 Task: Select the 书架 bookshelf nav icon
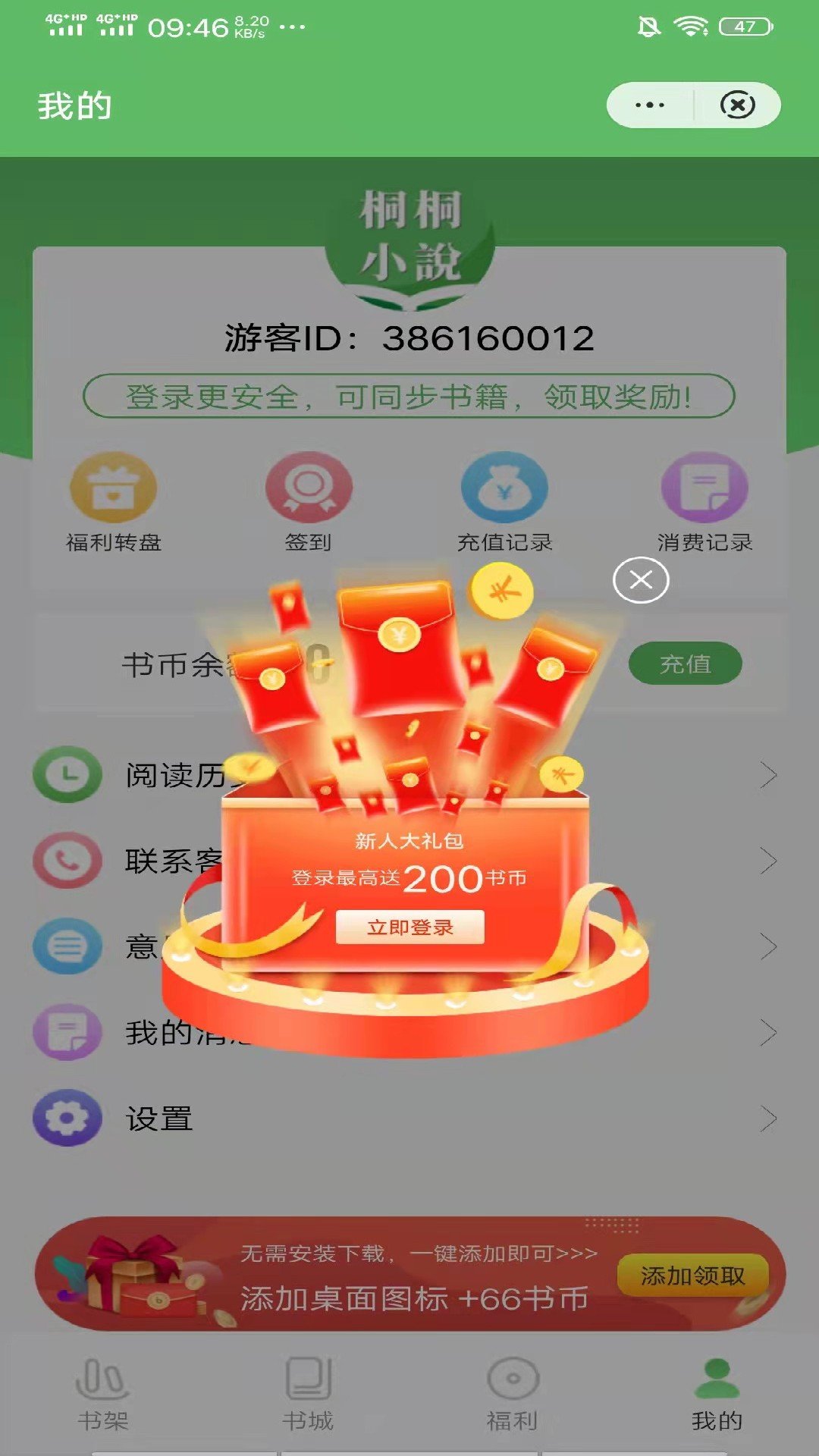tap(102, 1399)
